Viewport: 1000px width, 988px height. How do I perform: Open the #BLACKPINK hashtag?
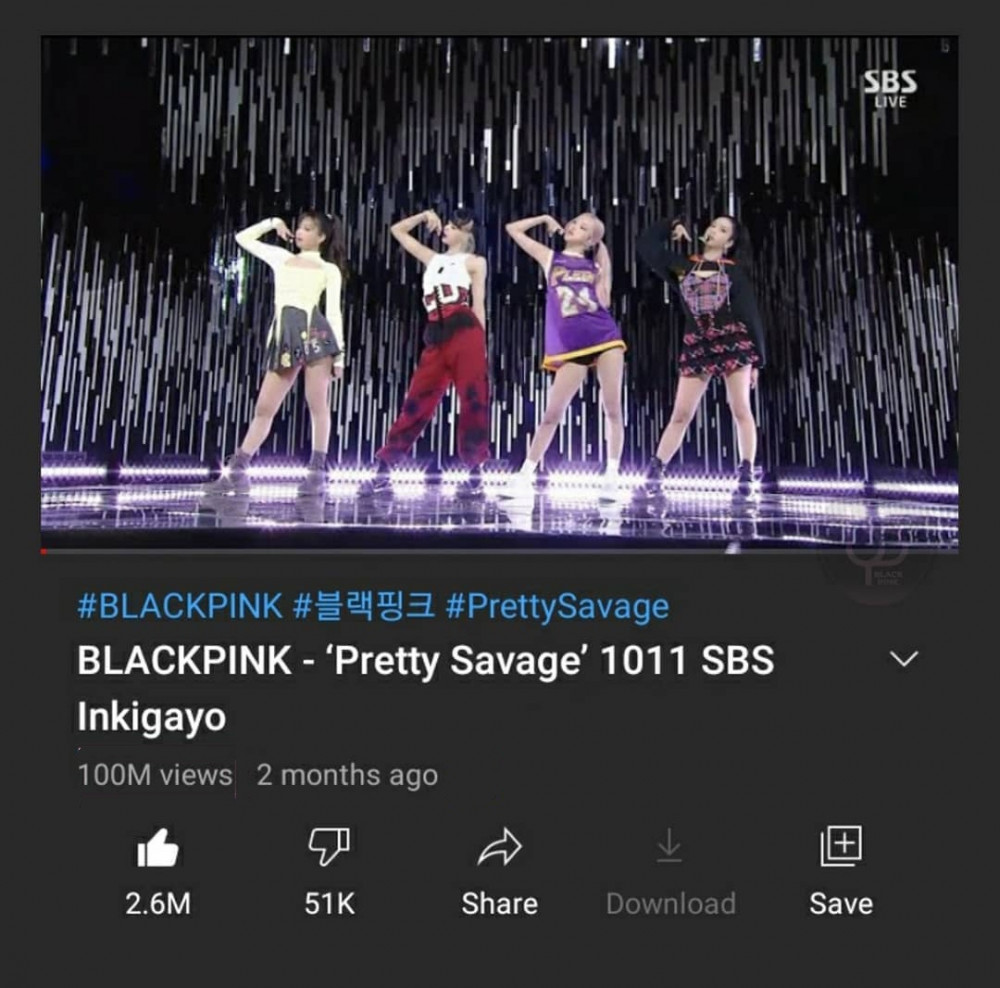(180, 606)
